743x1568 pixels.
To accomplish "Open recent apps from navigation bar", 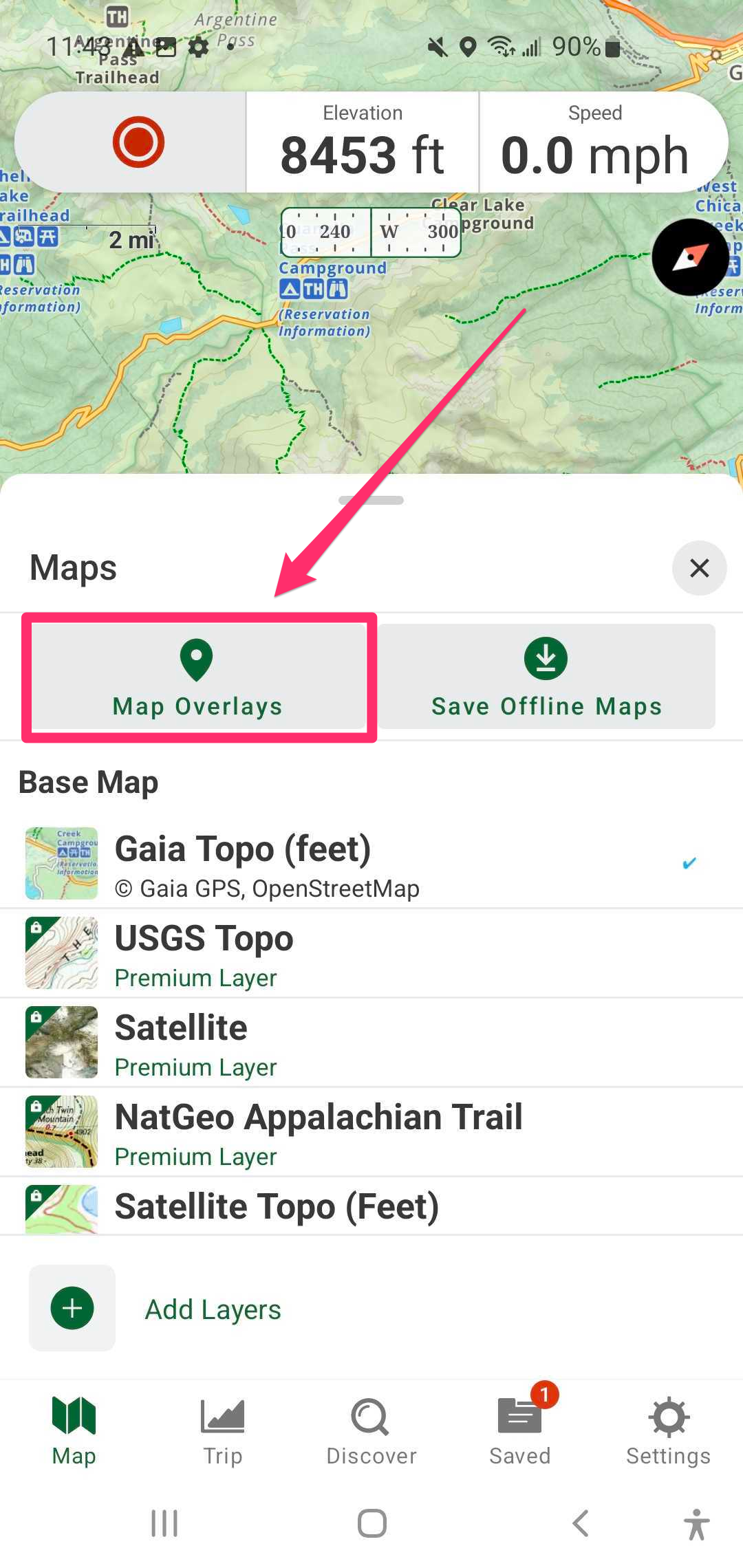I will [164, 1523].
